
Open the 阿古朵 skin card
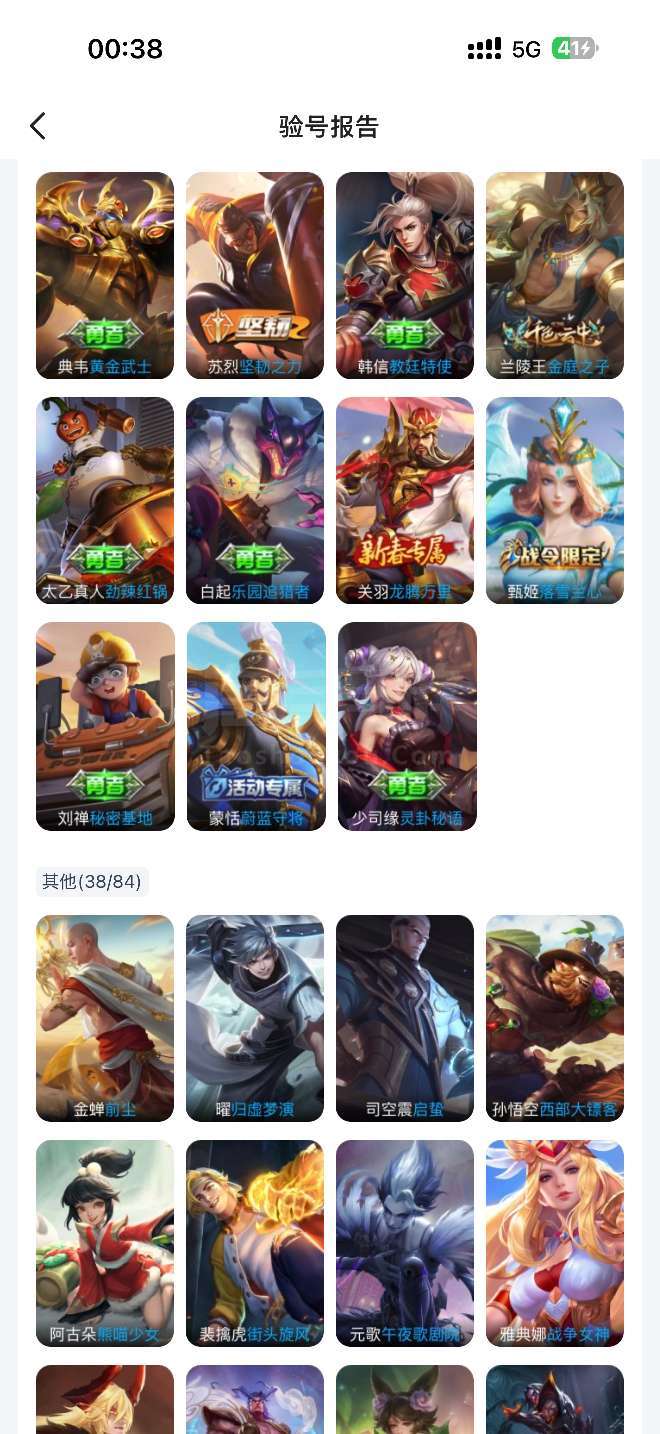105,1243
